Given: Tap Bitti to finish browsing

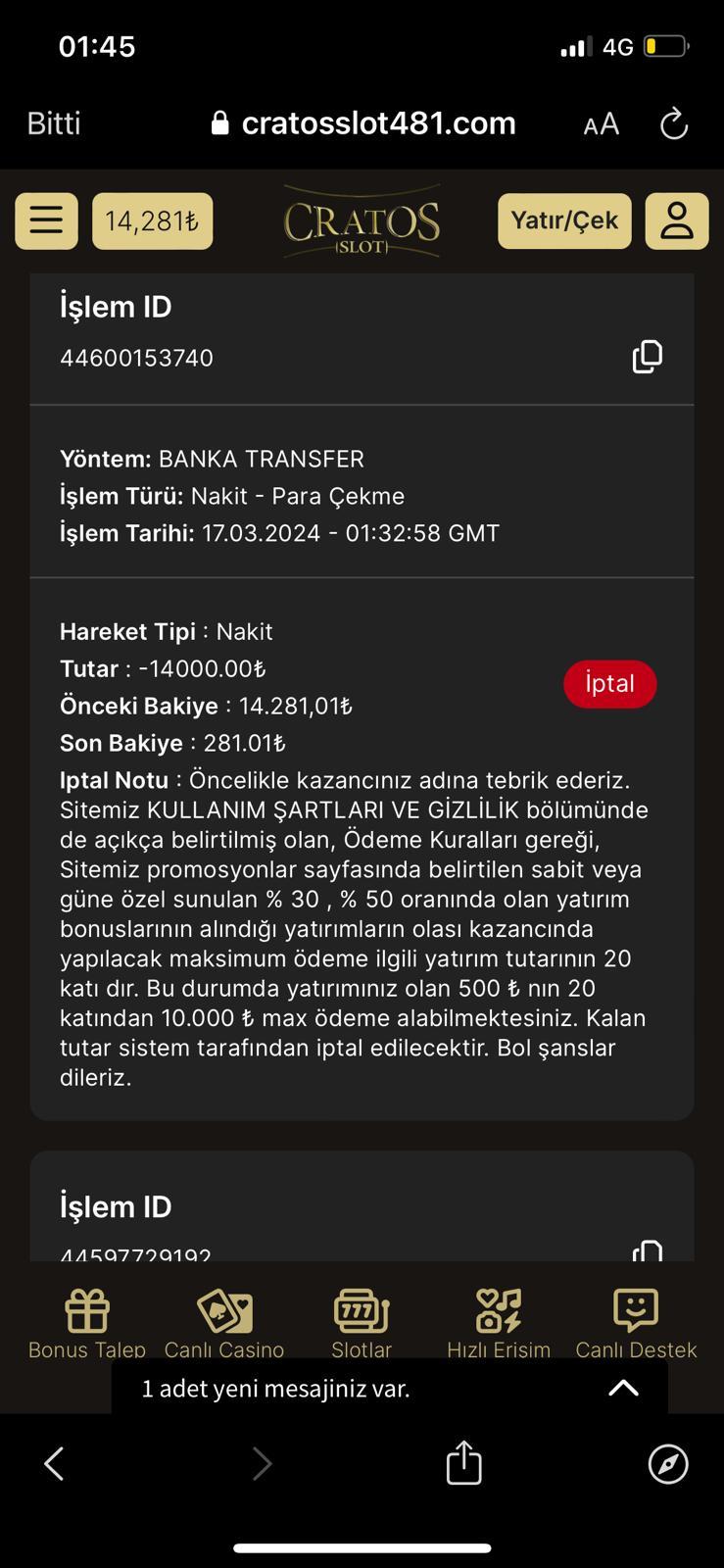Looking at the screenshot, I should tap(54, 122).
